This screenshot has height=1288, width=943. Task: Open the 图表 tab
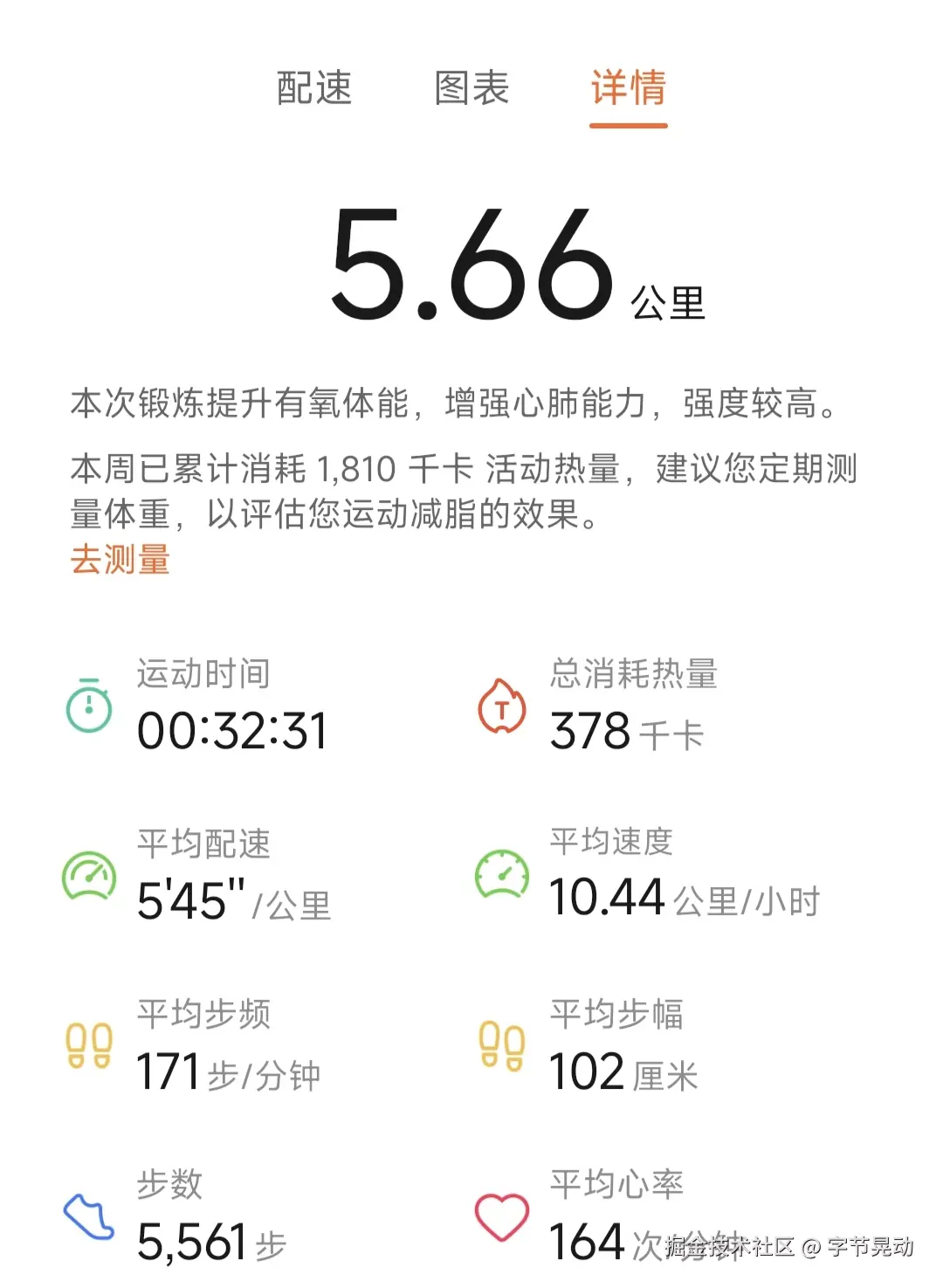click(x=471, y=88)
